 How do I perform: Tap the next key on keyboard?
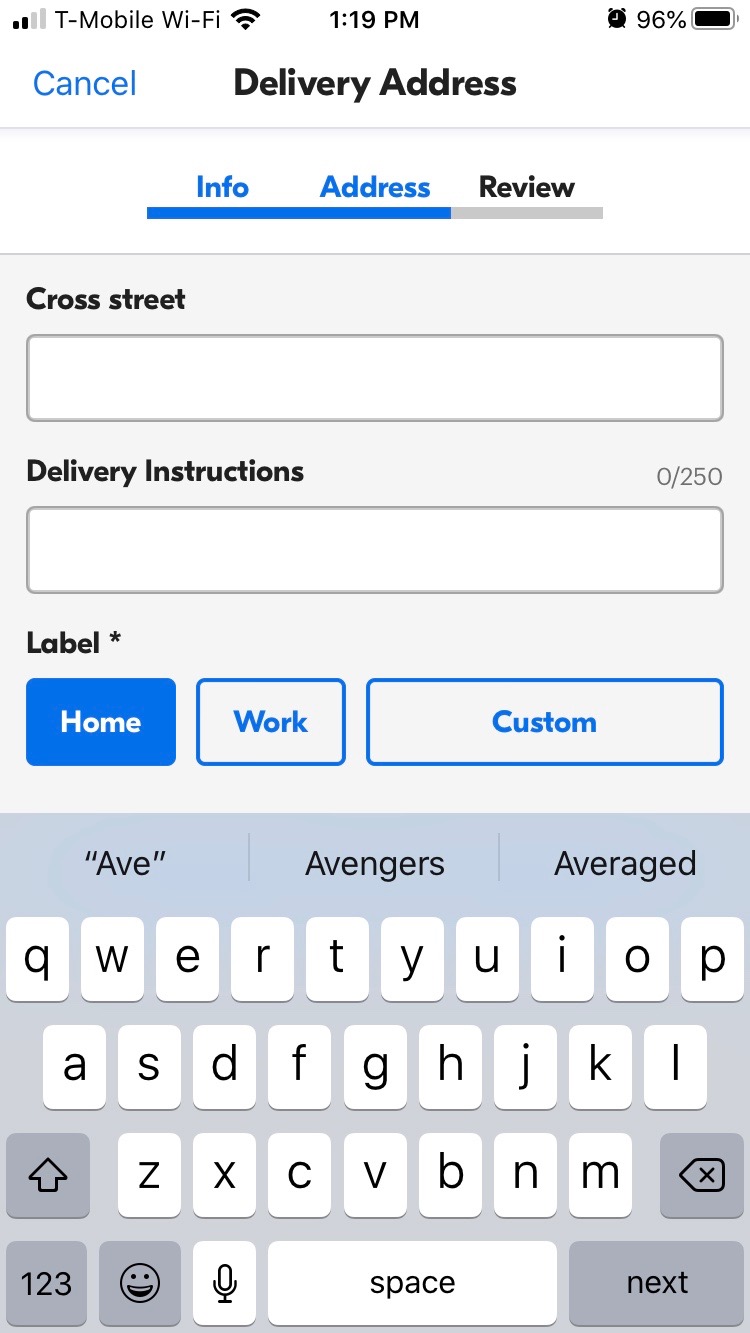[x=657, y=1283]
